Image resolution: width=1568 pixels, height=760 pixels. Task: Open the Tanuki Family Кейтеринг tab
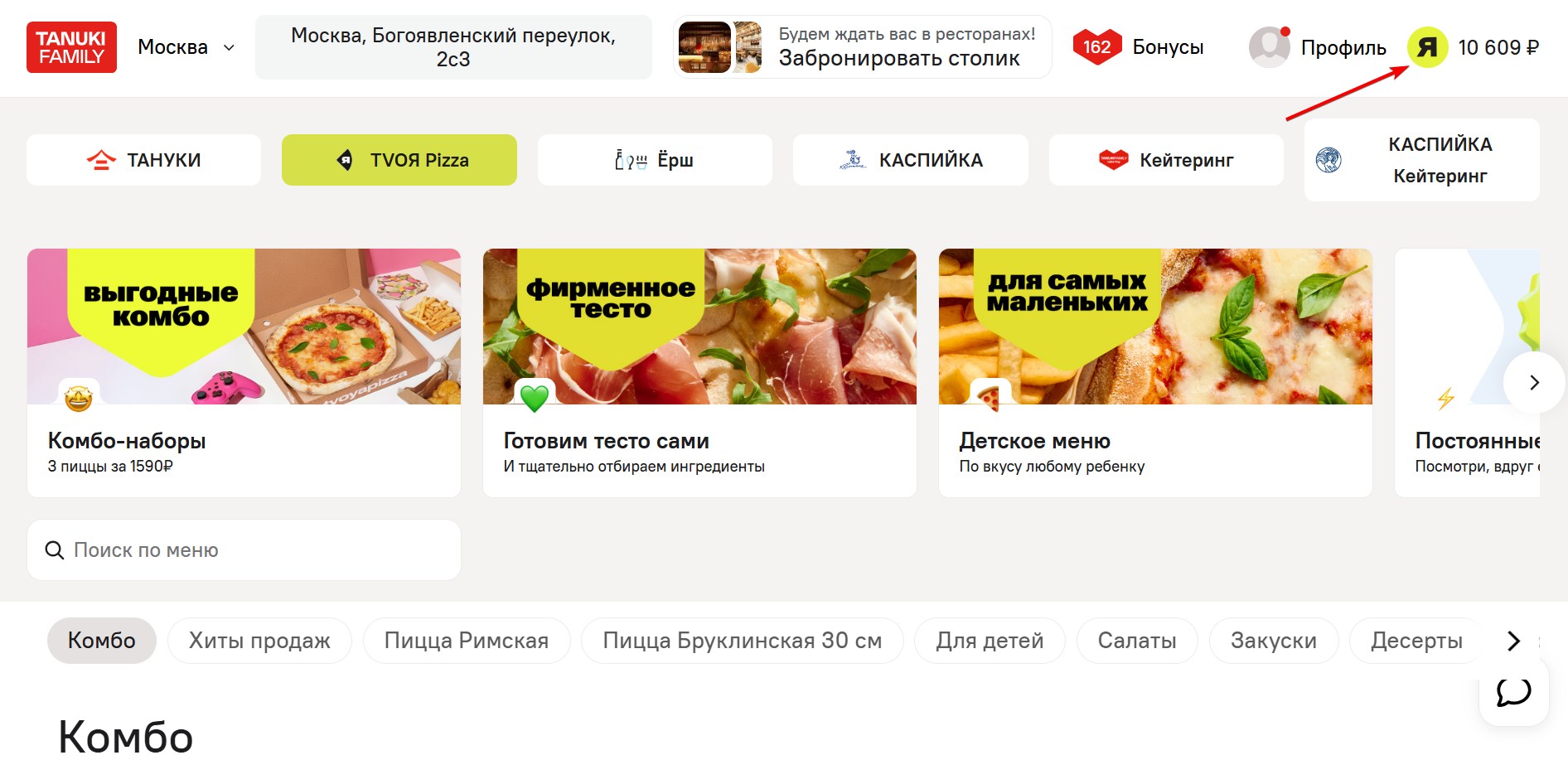(x=1166, y=160)
